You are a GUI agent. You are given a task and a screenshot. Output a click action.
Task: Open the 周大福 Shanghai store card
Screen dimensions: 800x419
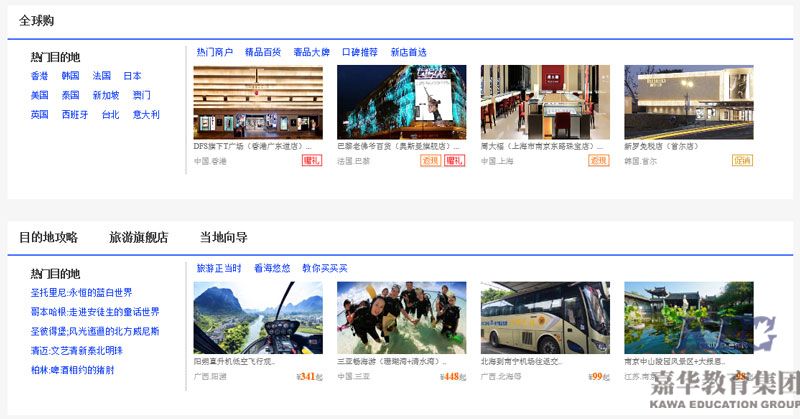click(545, 102)
